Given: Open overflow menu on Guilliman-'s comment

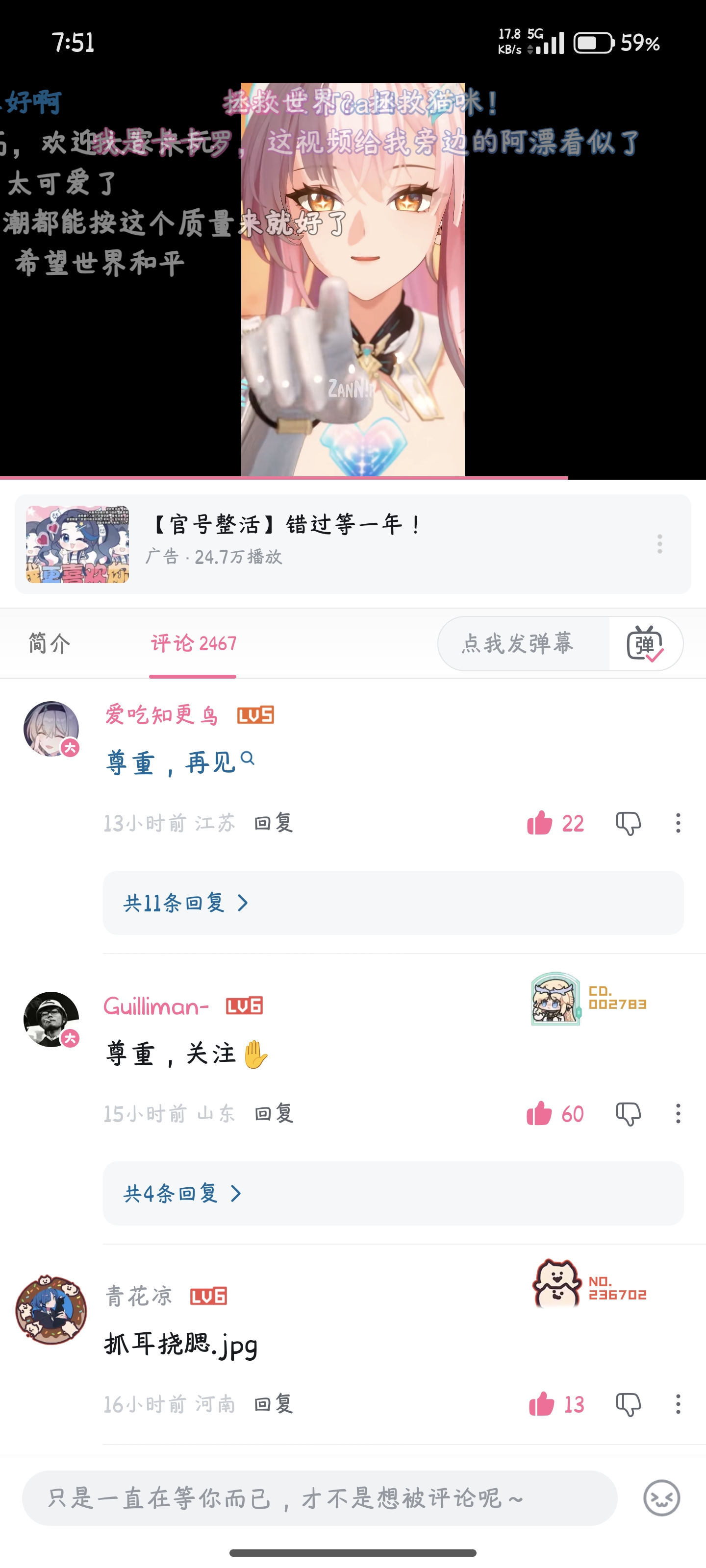Looking at the screenshot, I should click(x=678, y=1113).
